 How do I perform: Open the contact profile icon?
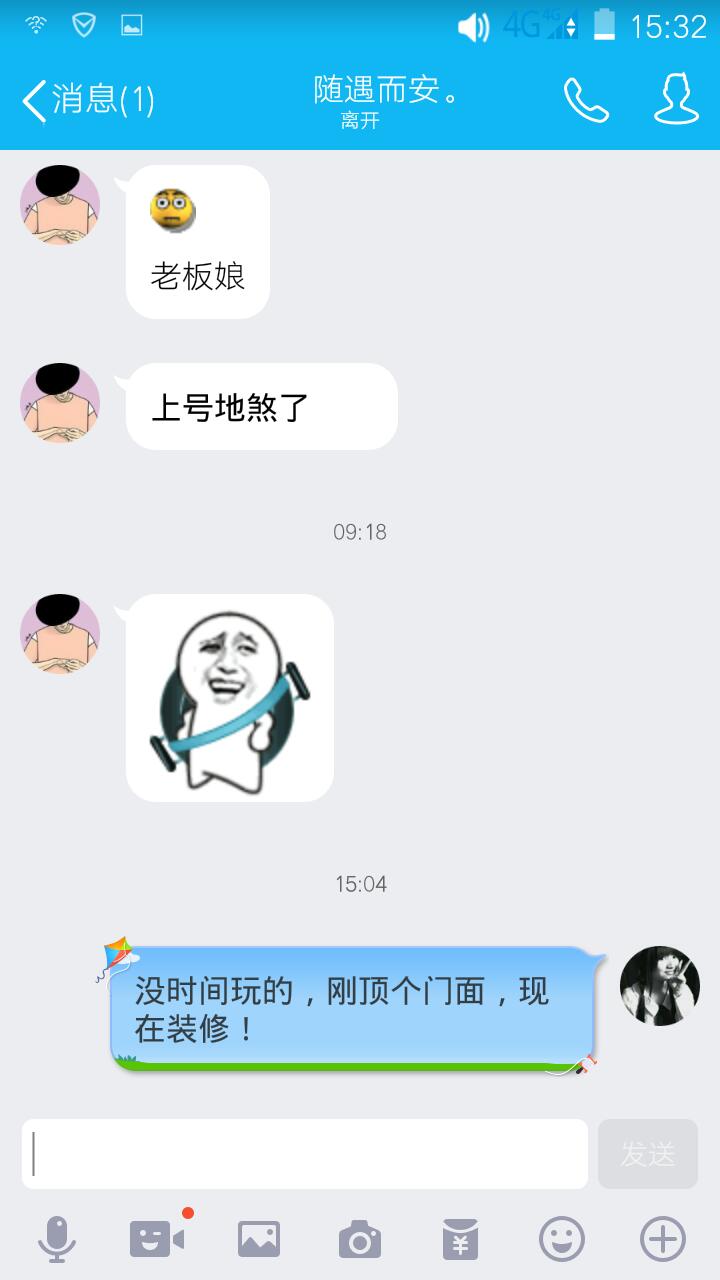click(676, 100)
